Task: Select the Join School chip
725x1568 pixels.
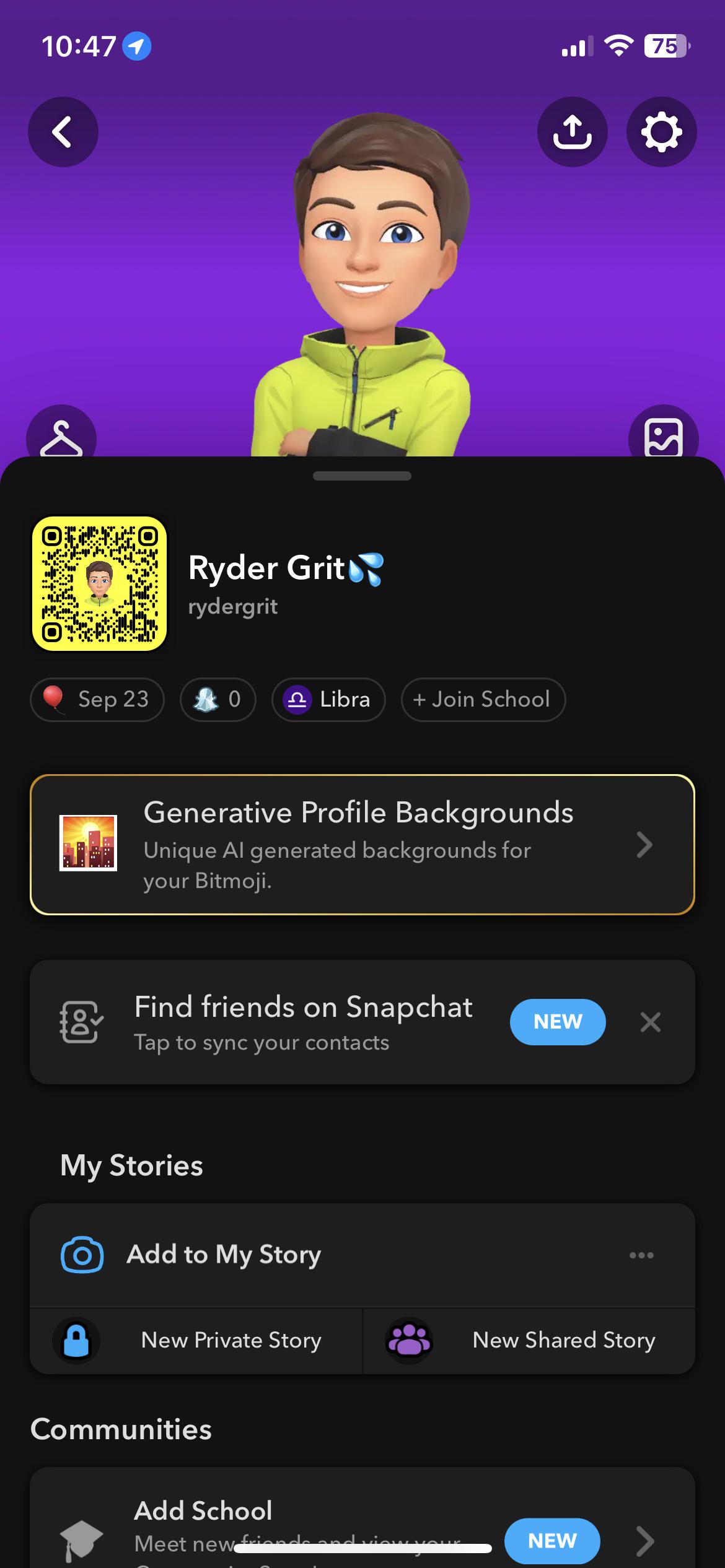Action: pyautogui.click(x=483, y=699)
